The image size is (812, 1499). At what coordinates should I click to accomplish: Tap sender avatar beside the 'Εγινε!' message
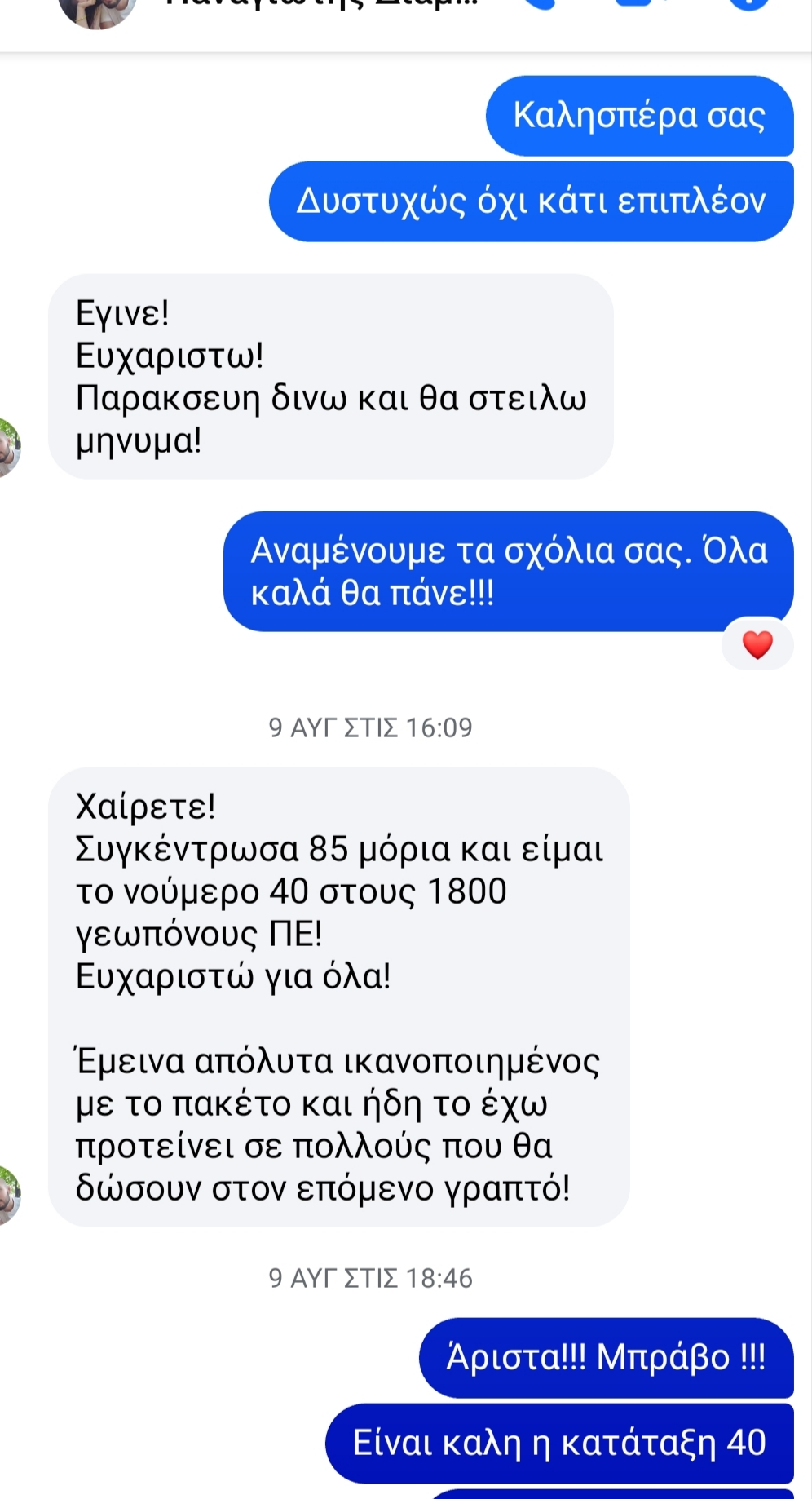tap(8, 447)
